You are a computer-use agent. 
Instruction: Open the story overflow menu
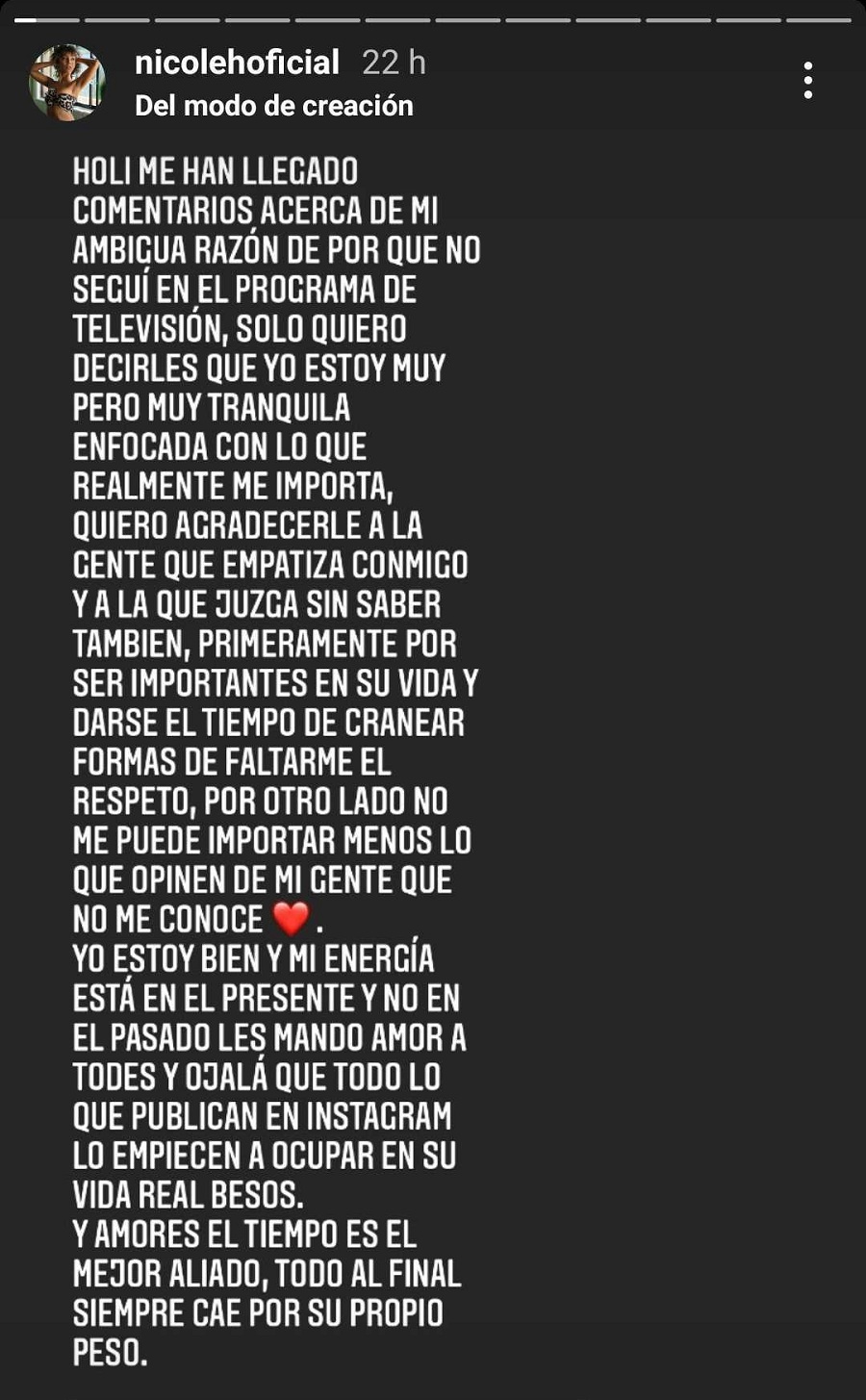pos(808,81)
